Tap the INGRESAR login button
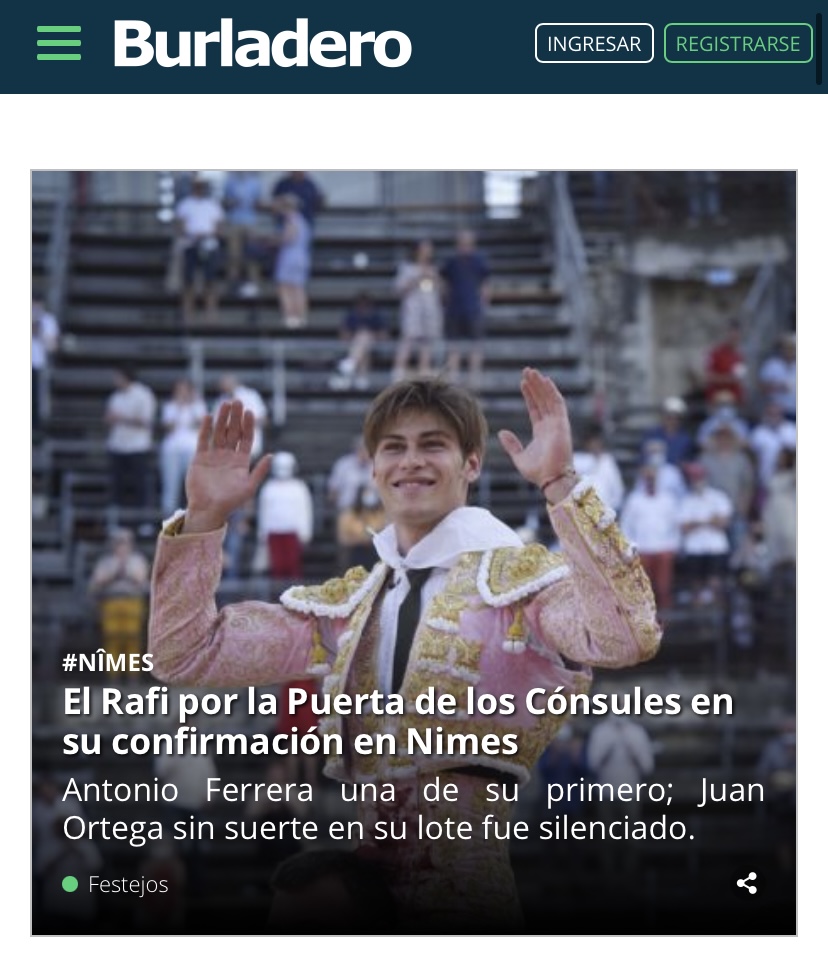 pos(594,44)
